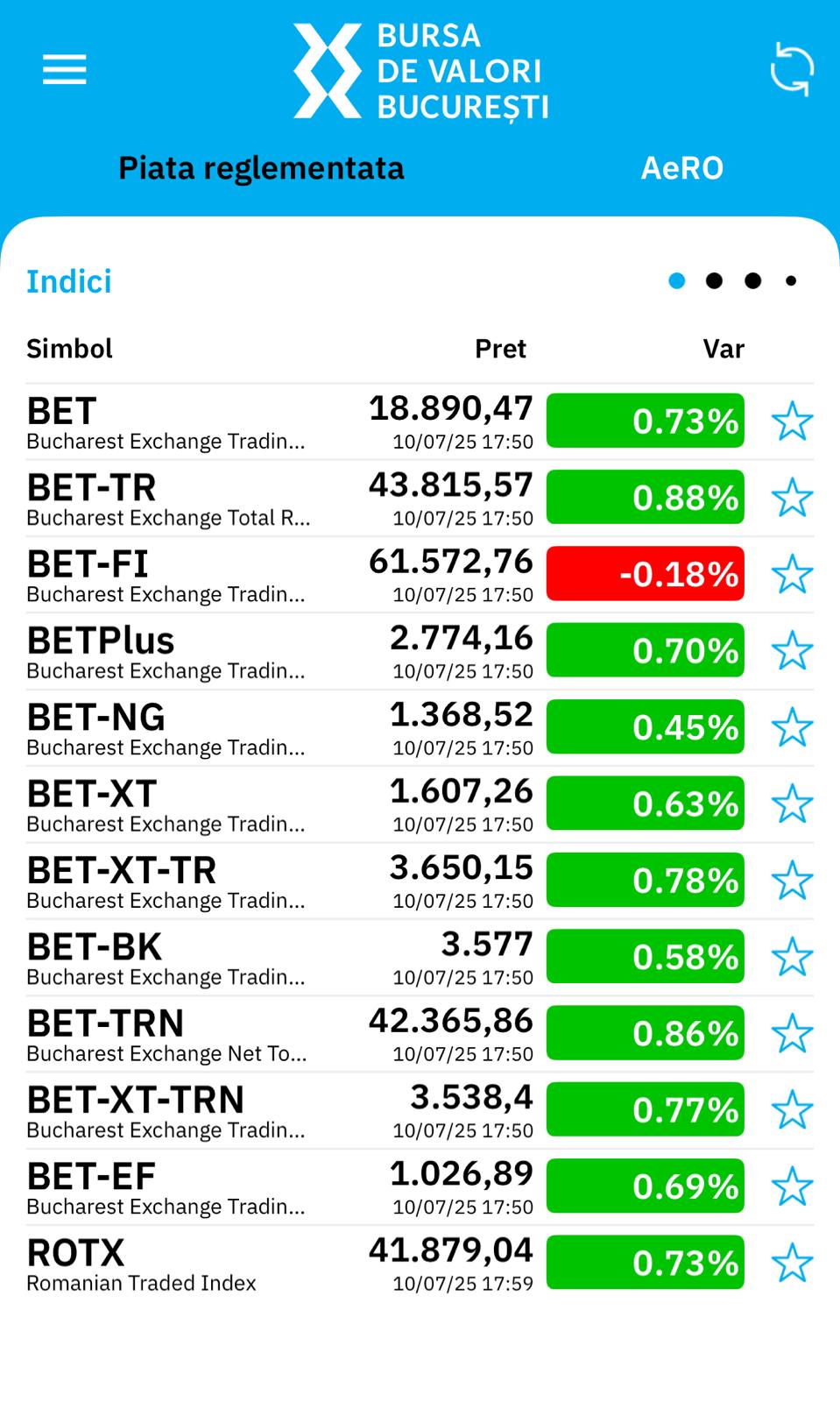Open the BET-EF index details
The width and height of the screenshot is (840, 1402).
coord(420,1186)
